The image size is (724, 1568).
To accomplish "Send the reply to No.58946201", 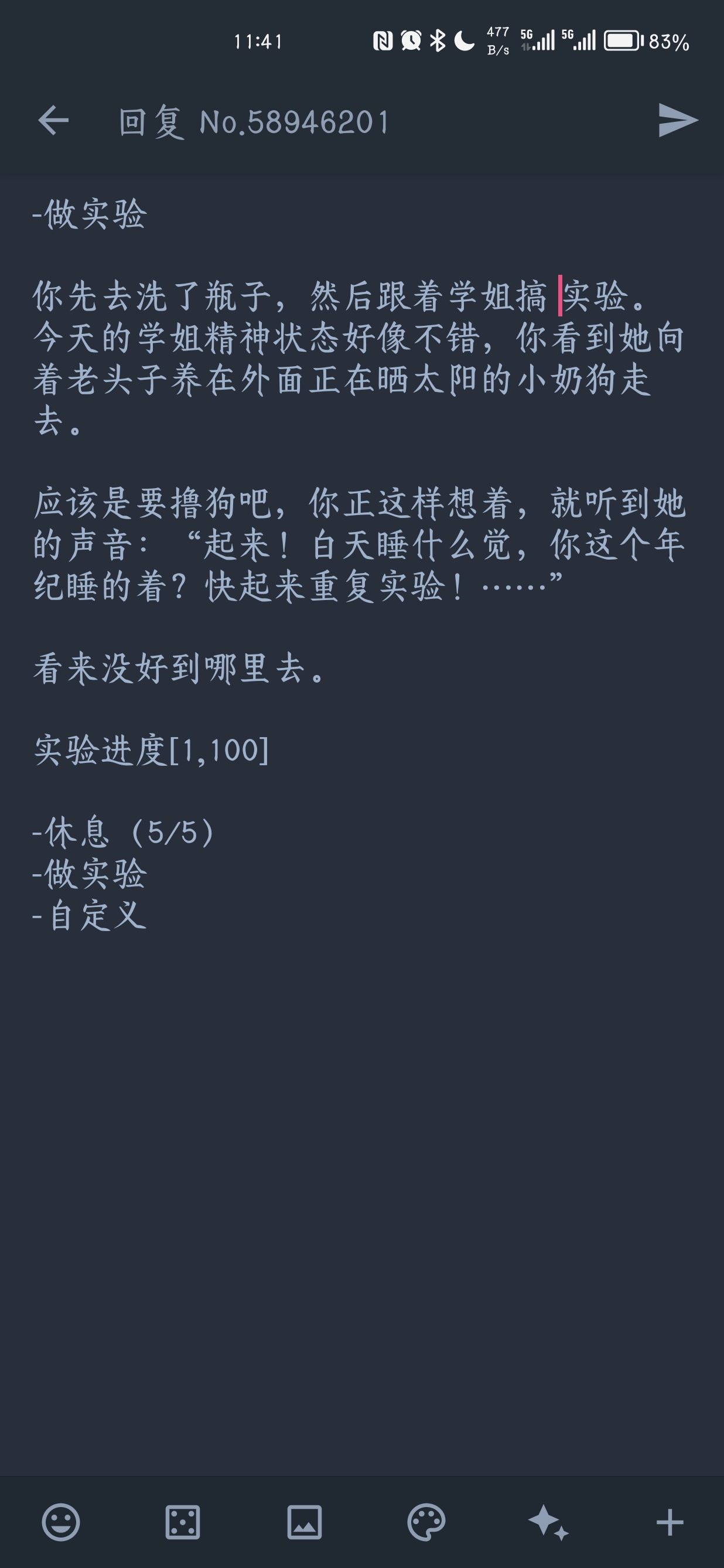I will (677, 120).
